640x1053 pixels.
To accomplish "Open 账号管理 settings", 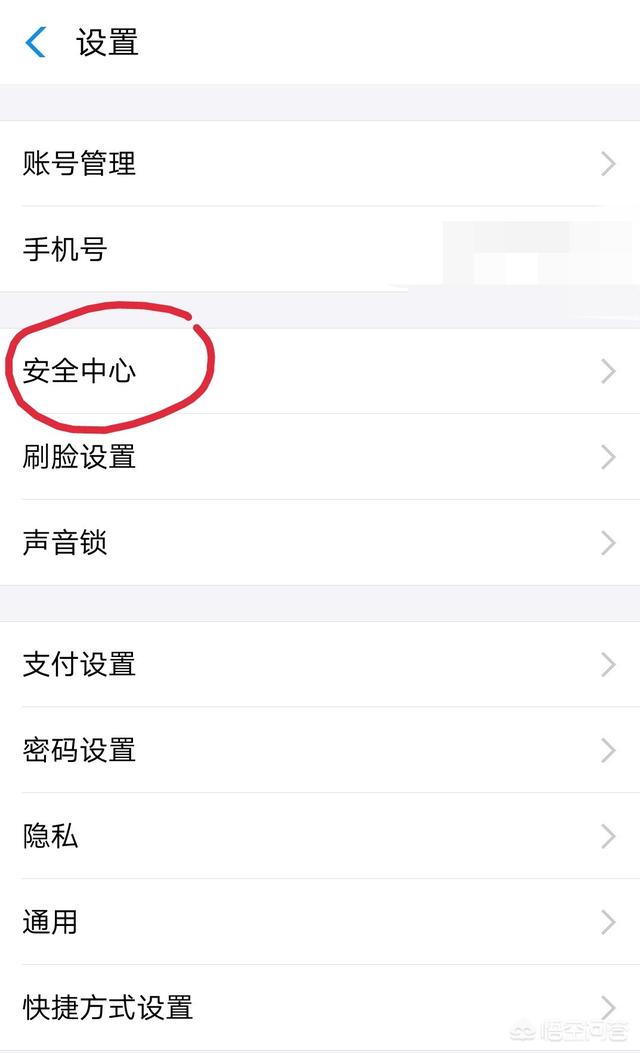I will [x=320, y=163].
